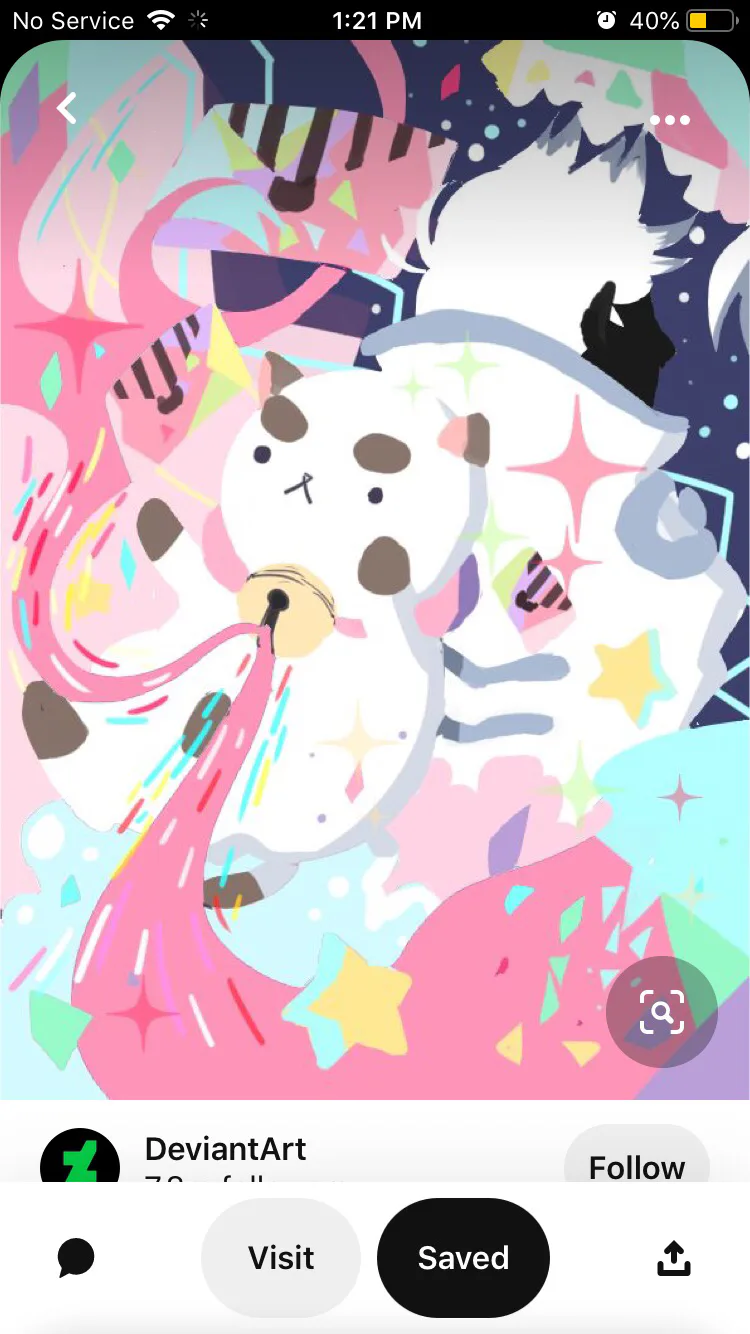Start visual search on this pin

[x=661, y=1012]
